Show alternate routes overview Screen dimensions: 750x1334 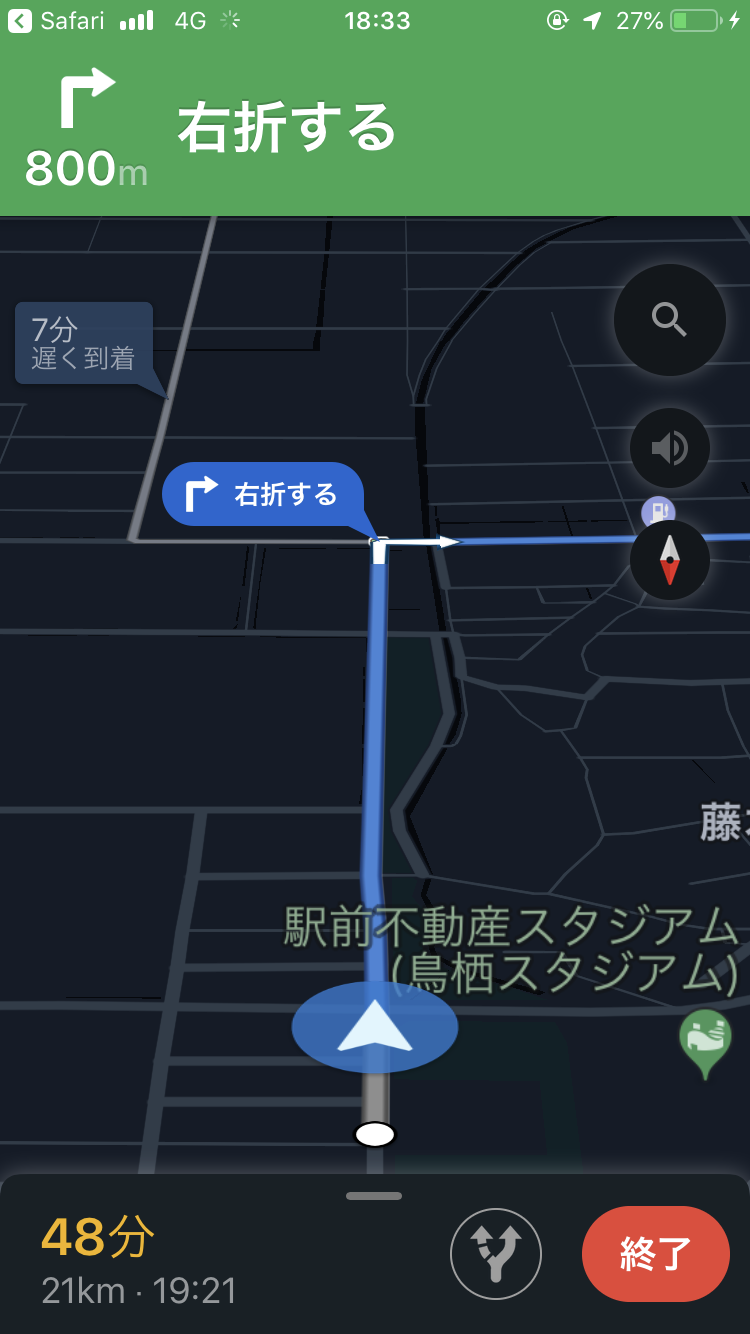click(495, 1253)
